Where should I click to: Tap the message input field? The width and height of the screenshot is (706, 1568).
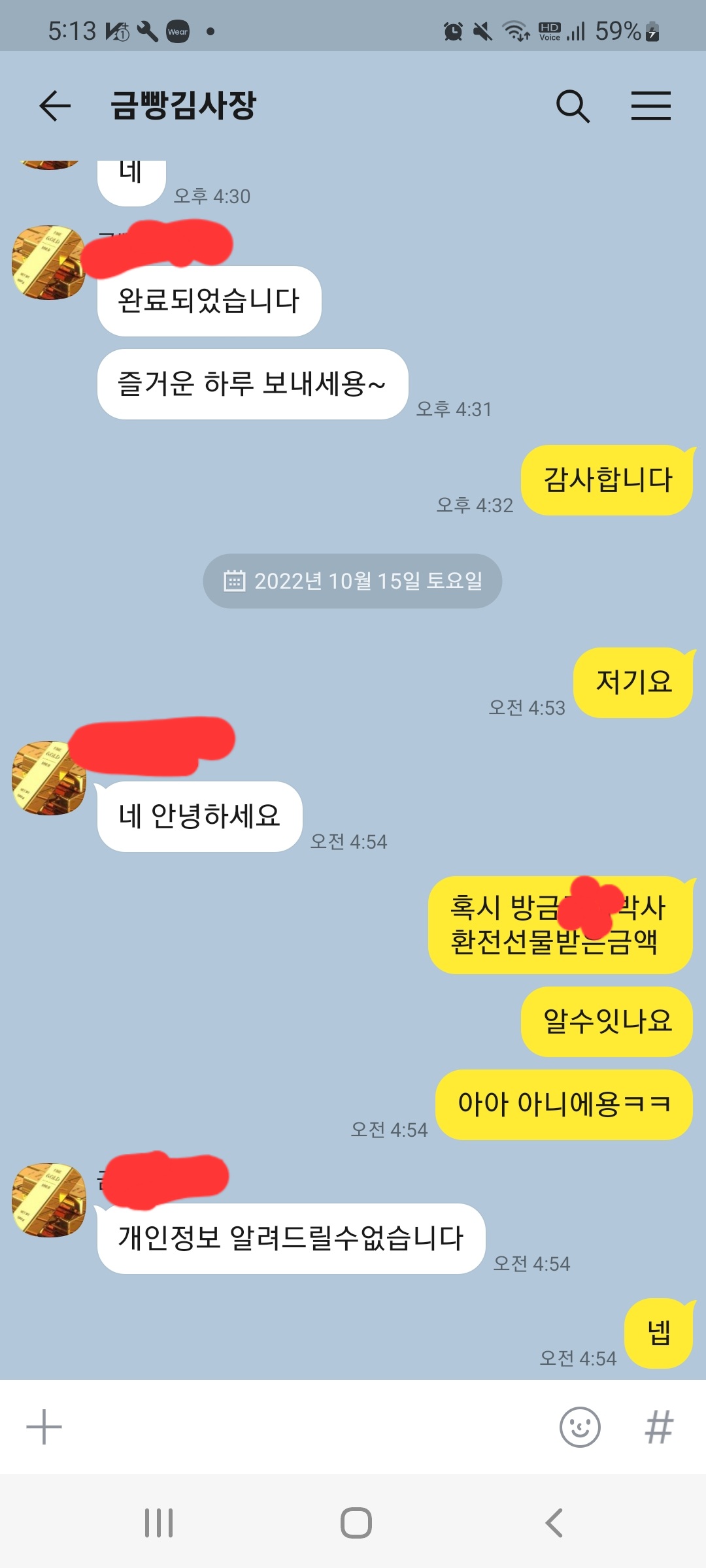click(x=307, y=1427)
